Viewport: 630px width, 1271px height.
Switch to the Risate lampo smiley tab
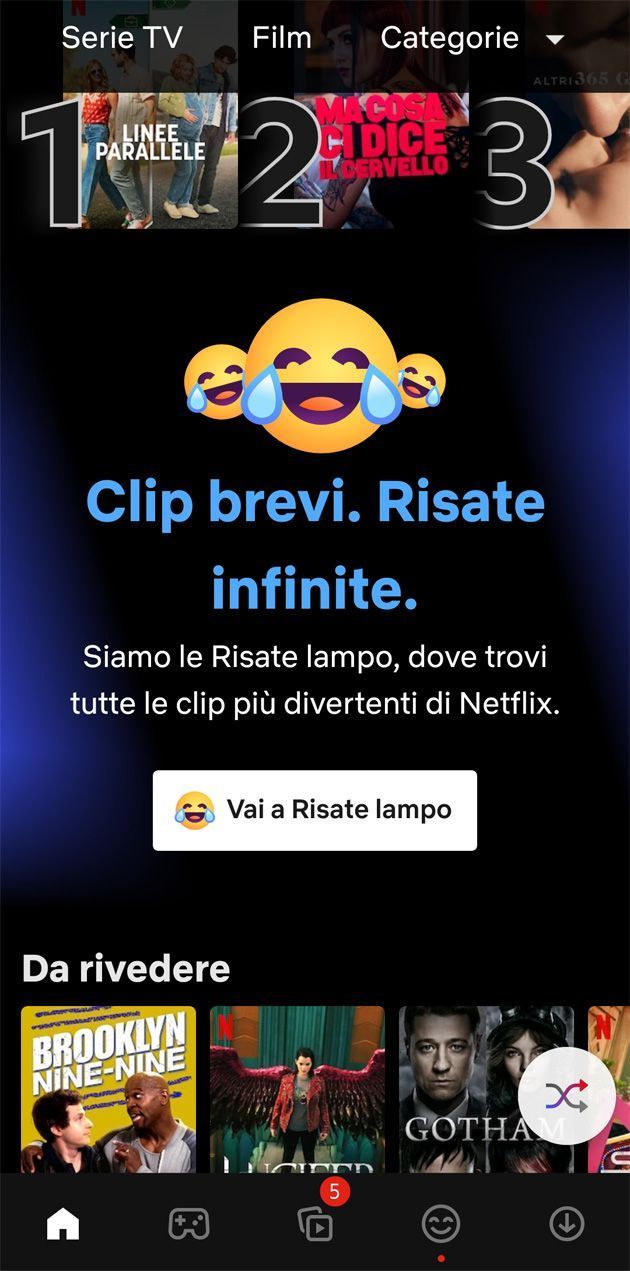coord(441,1223)
